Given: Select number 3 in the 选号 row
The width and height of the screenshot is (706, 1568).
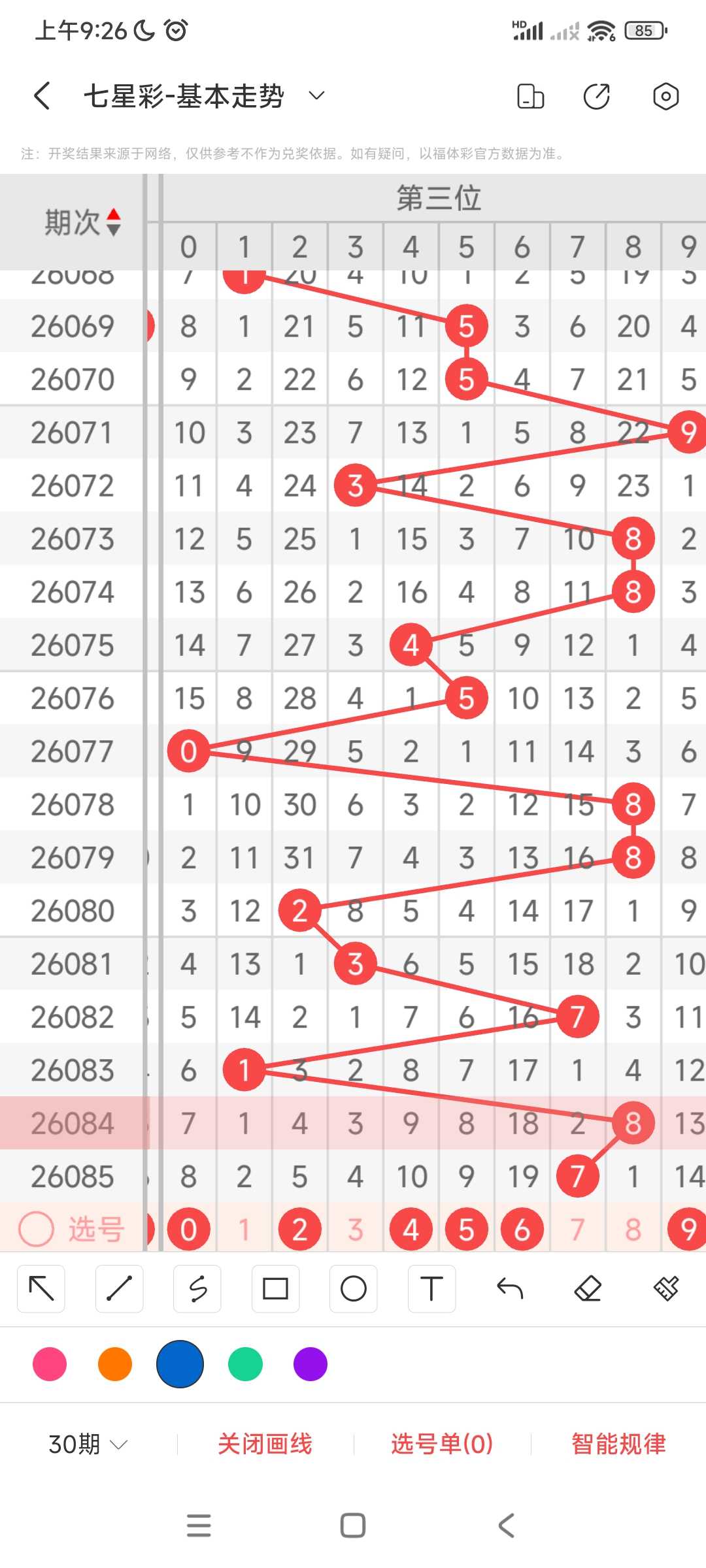Looking at the screenshot, I should [x=355, y=1230].
